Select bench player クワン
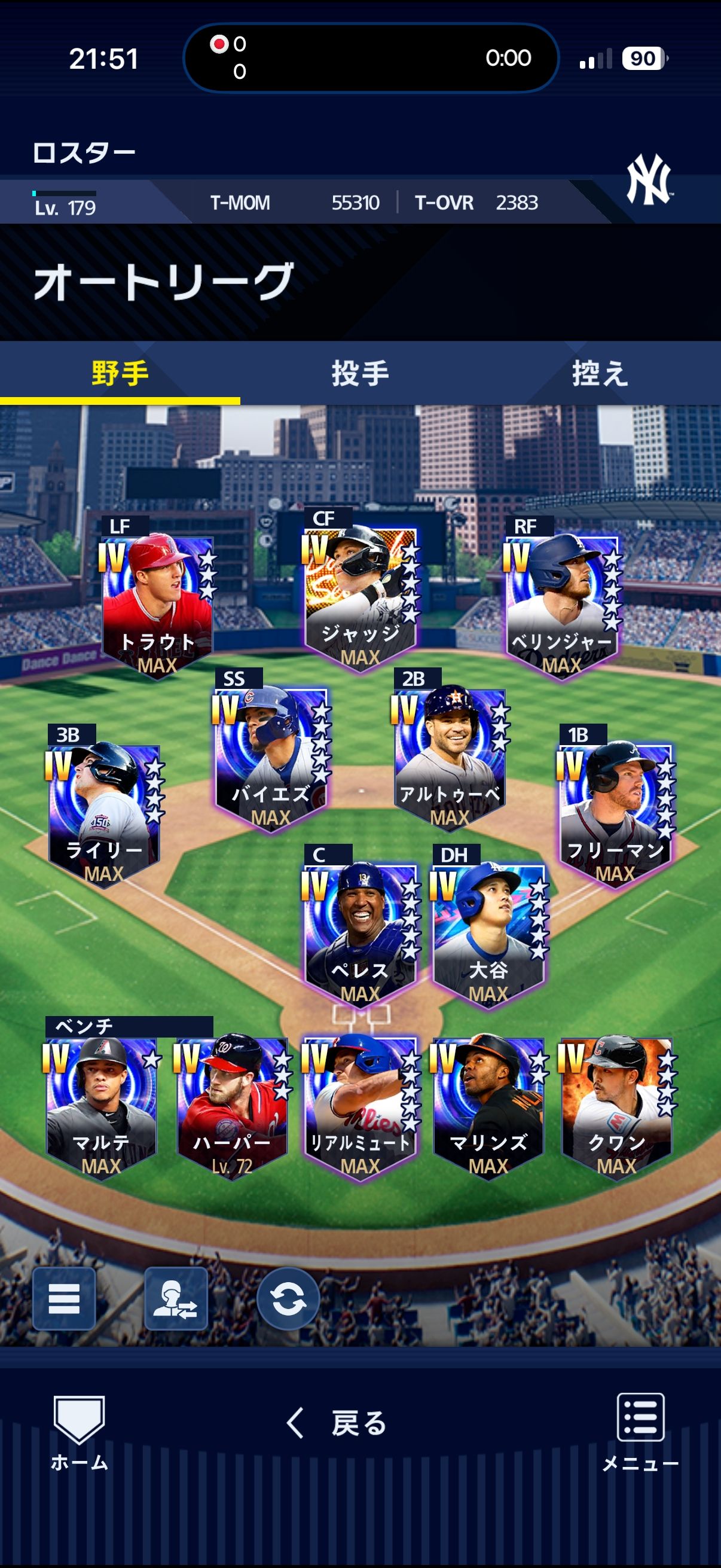 coord(616,1105)
